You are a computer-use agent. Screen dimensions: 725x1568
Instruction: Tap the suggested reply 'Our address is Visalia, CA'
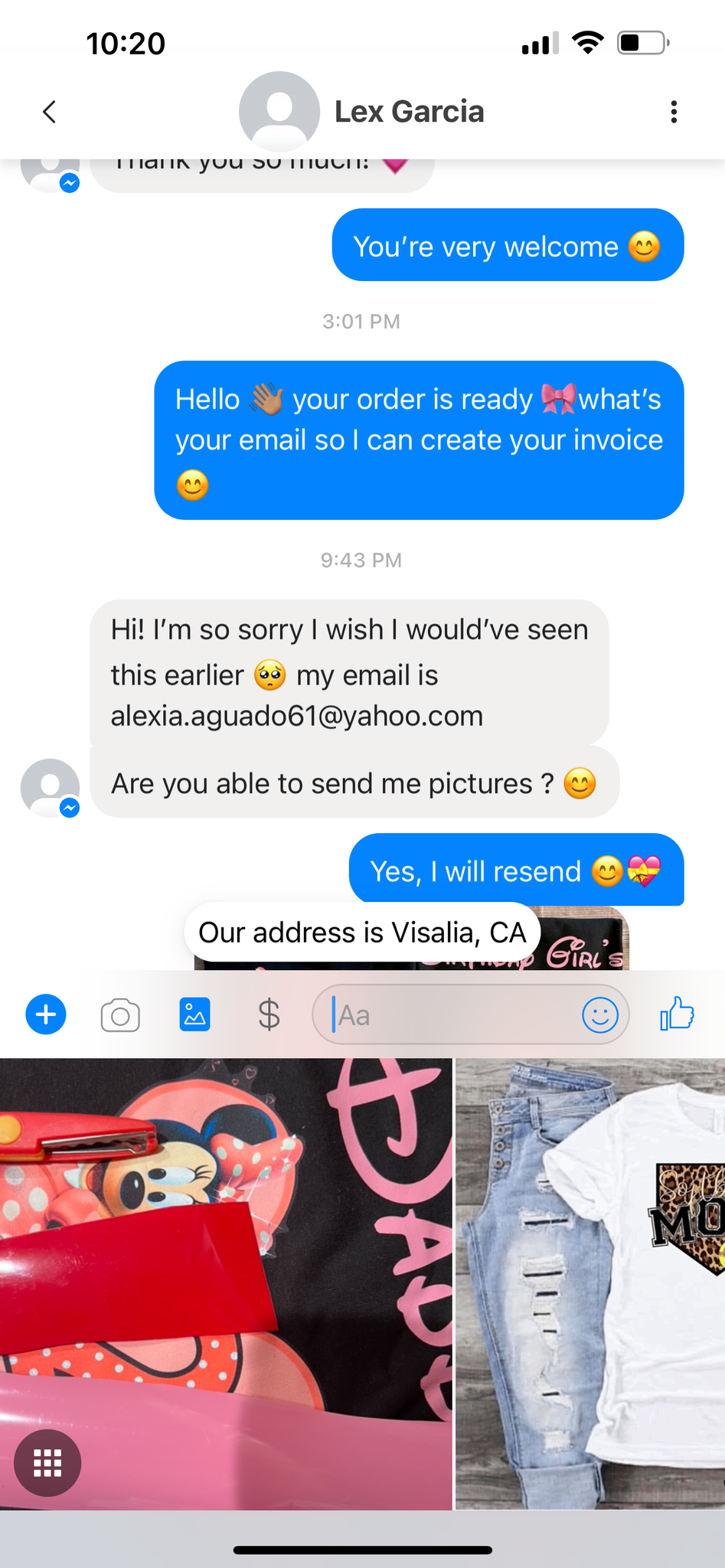click(x=362, y=933)
